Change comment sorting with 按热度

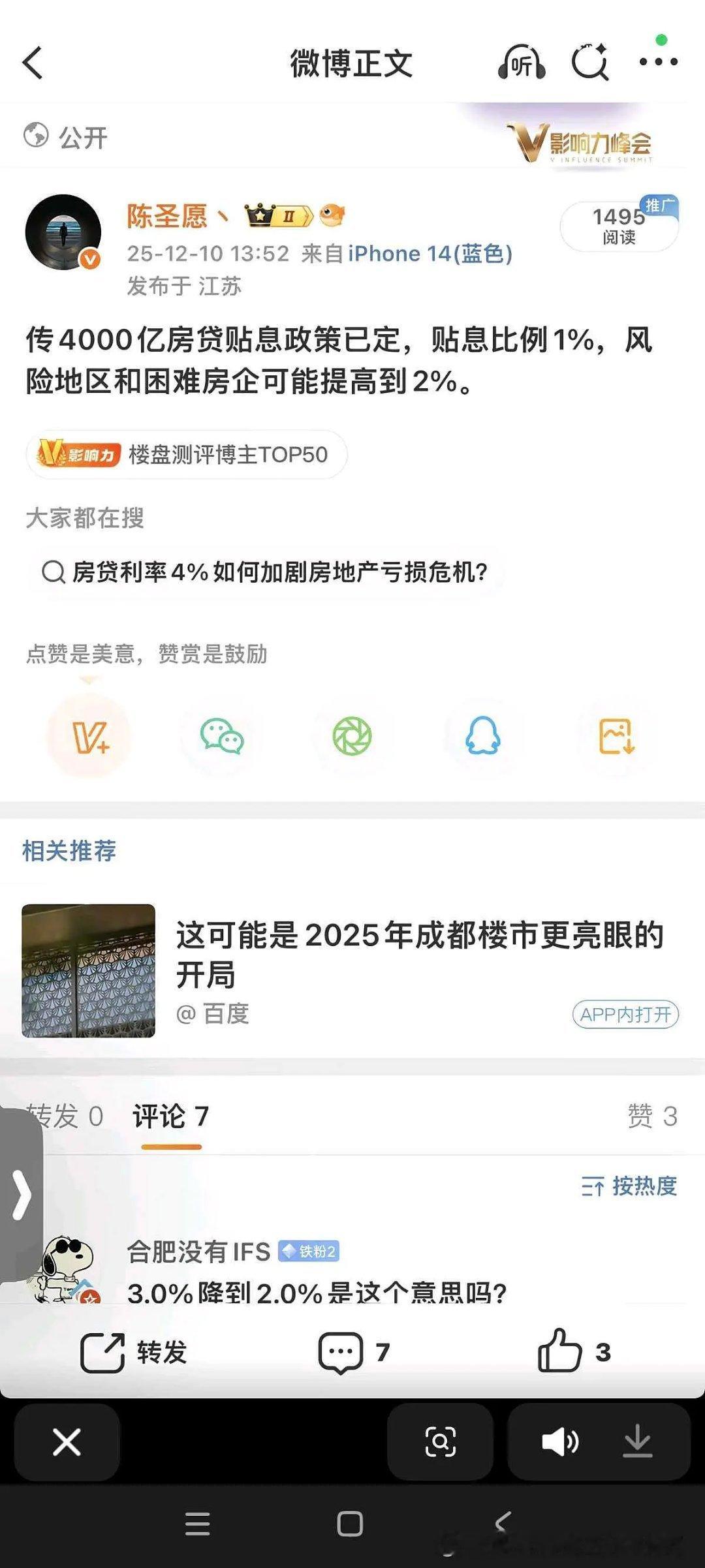(629, 1186)
